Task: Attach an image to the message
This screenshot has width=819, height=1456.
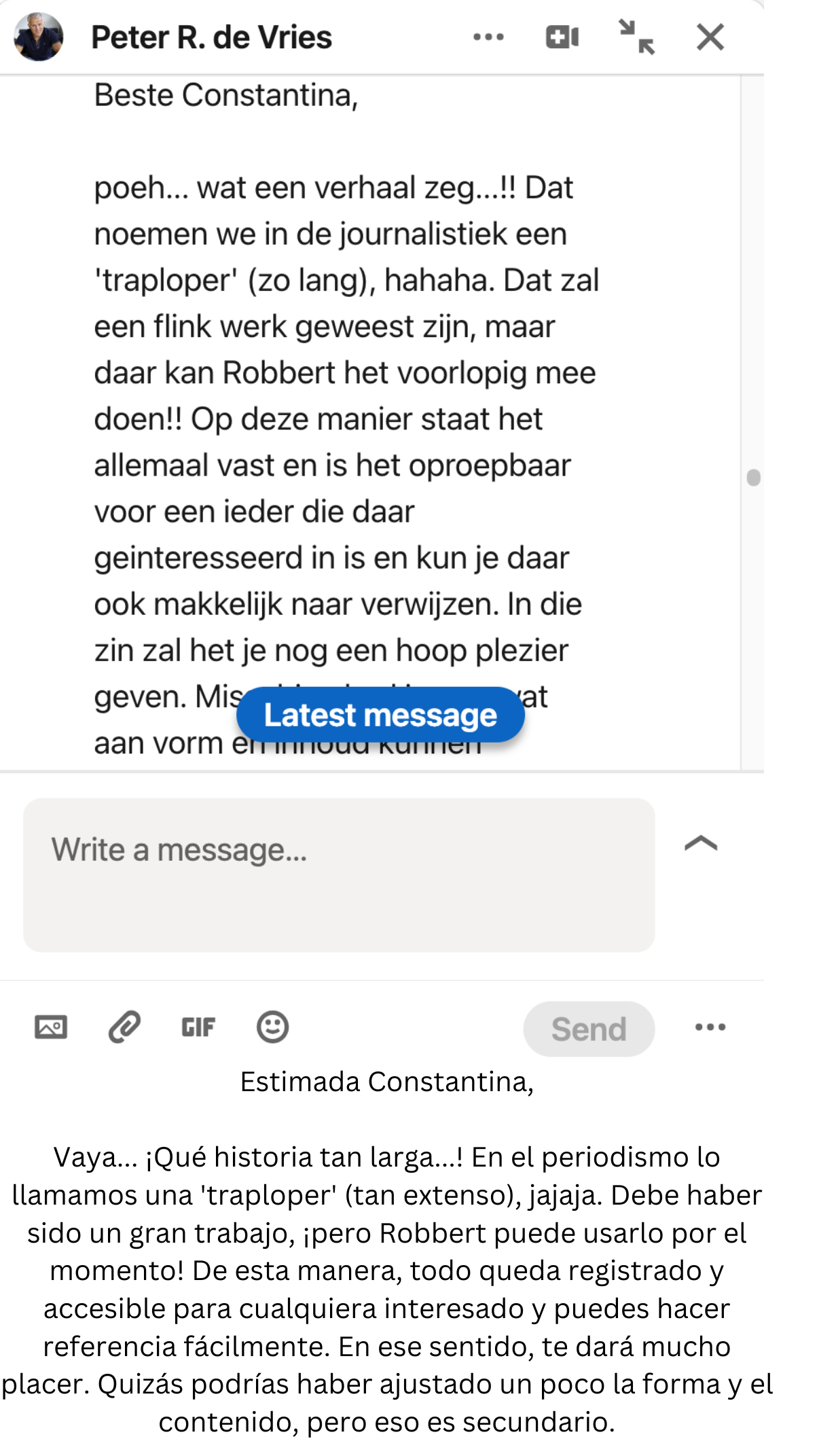Action: click(x=51, y=1027)
